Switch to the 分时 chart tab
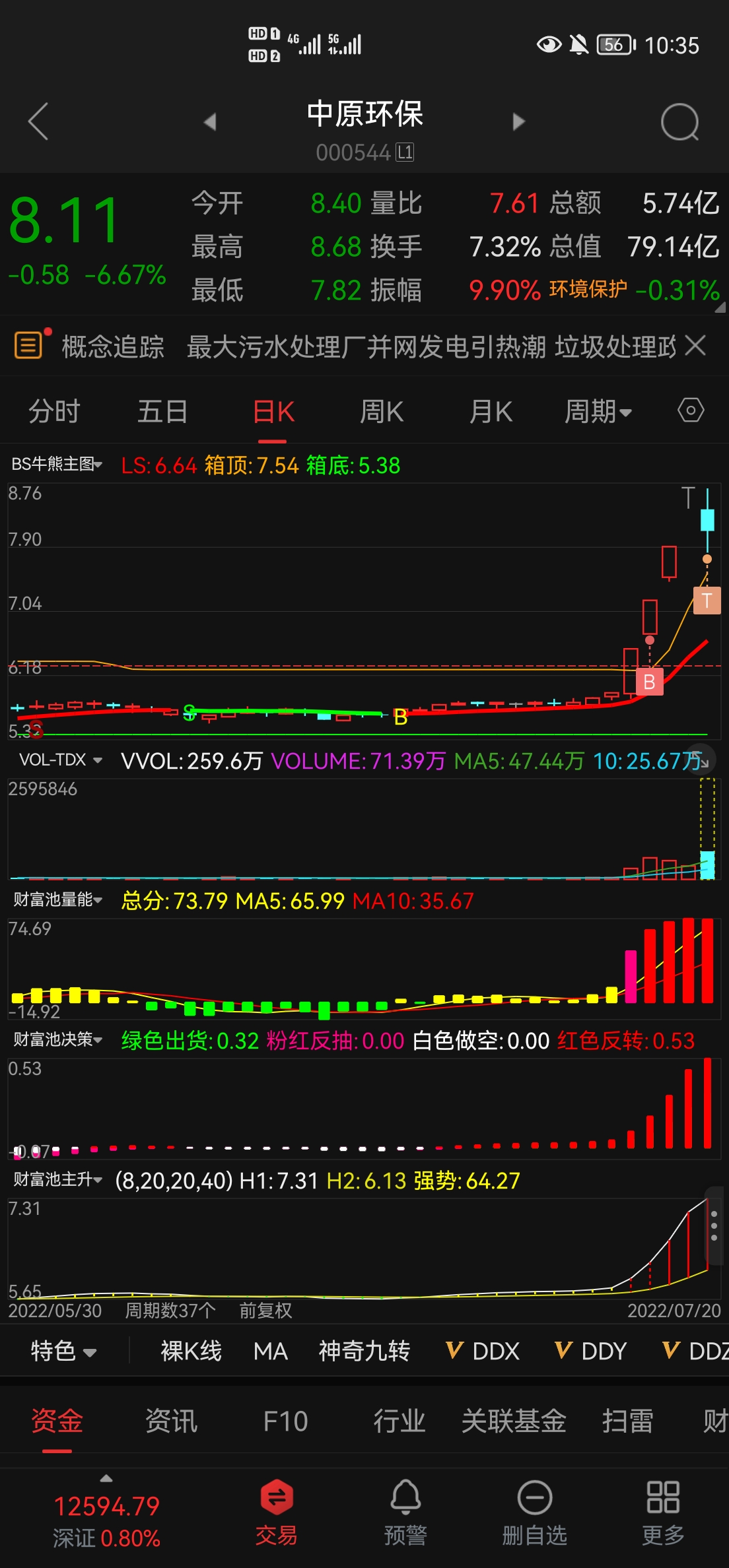Image resolution: width=729 pixels, height=1568 pixels. click(54, 412)
